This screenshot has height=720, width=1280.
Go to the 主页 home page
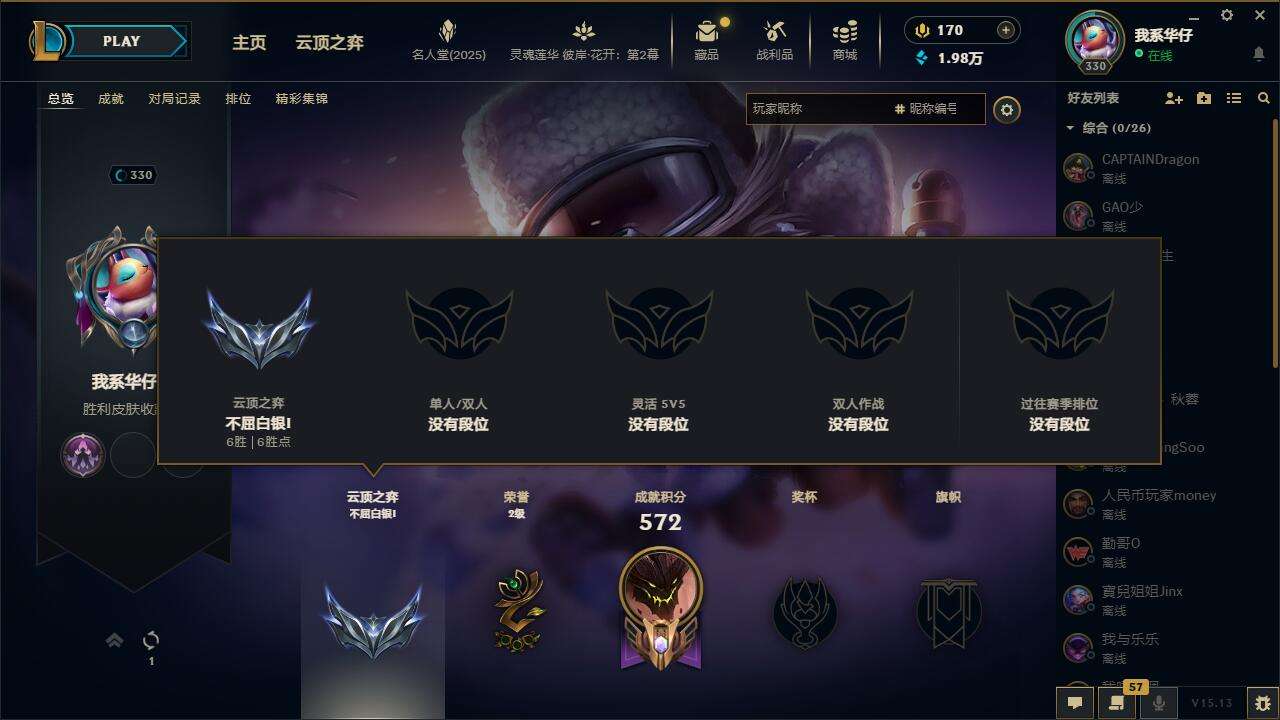click(249, 42)
